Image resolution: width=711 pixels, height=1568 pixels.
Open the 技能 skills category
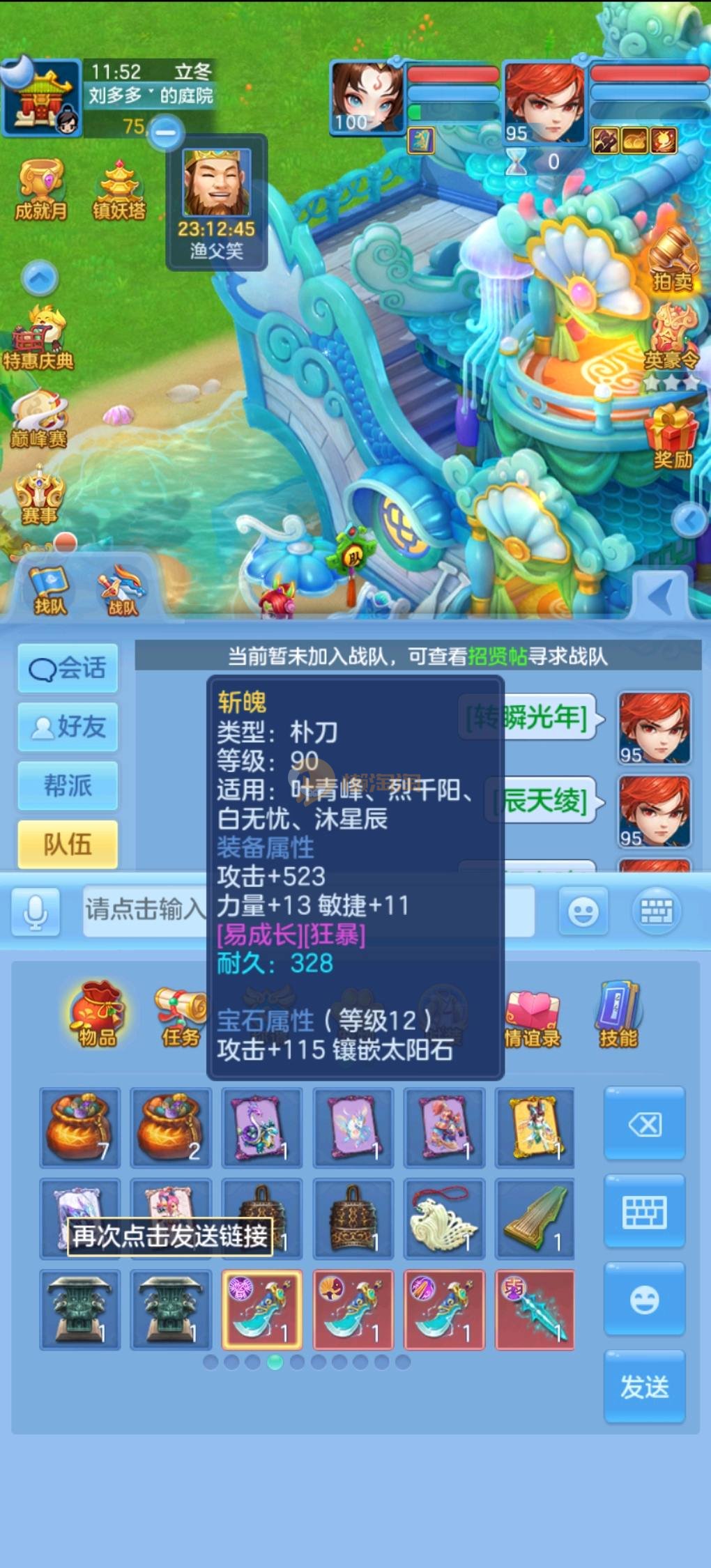(618, 1014)
